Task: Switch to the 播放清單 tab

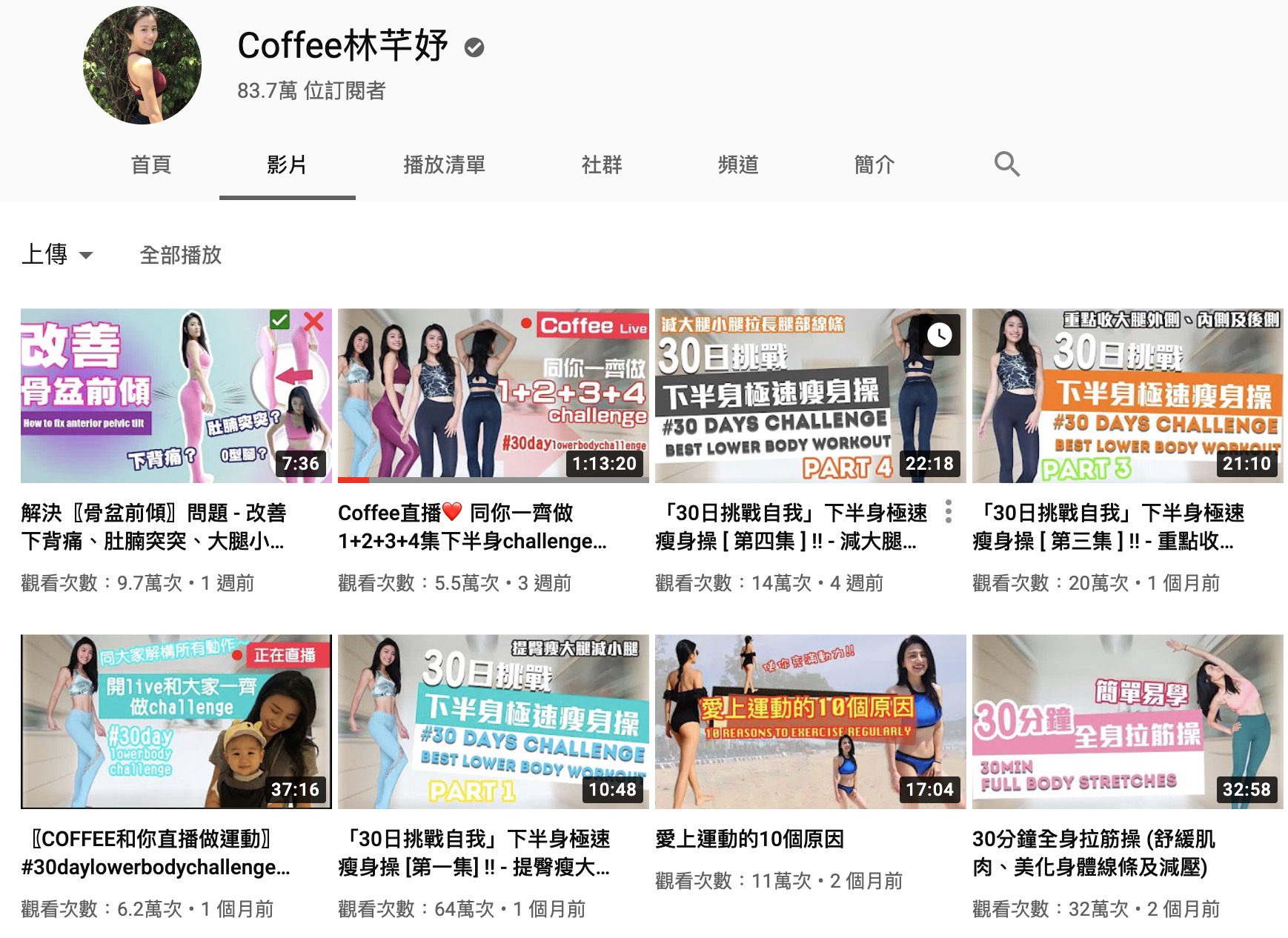Action: (444, 164)
